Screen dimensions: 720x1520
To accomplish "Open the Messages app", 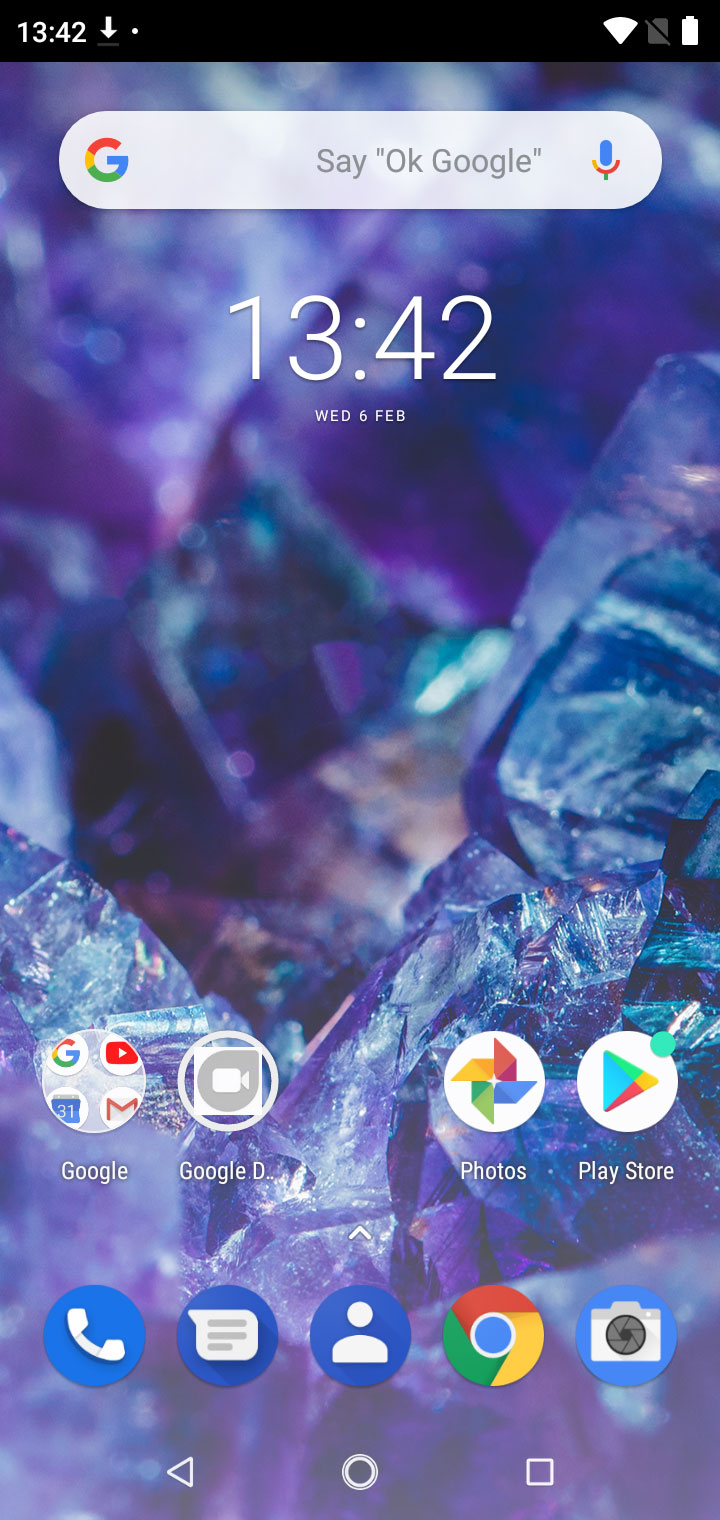I will point(227,1335).
